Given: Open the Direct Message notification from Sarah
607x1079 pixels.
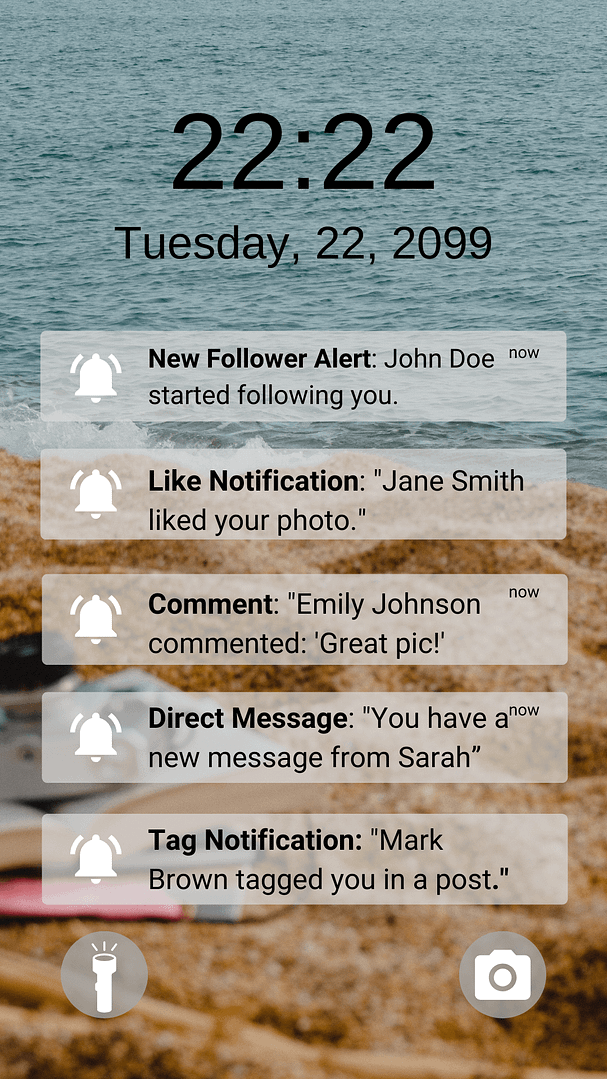Looking at the screenshot, I should [x=303, y=737].
